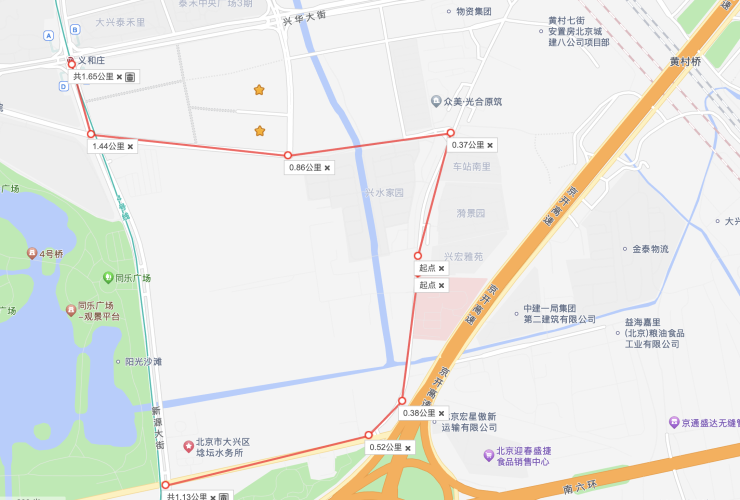Open the 北京迎春盛捷食品销售中心 shop marker

point(488,455)
